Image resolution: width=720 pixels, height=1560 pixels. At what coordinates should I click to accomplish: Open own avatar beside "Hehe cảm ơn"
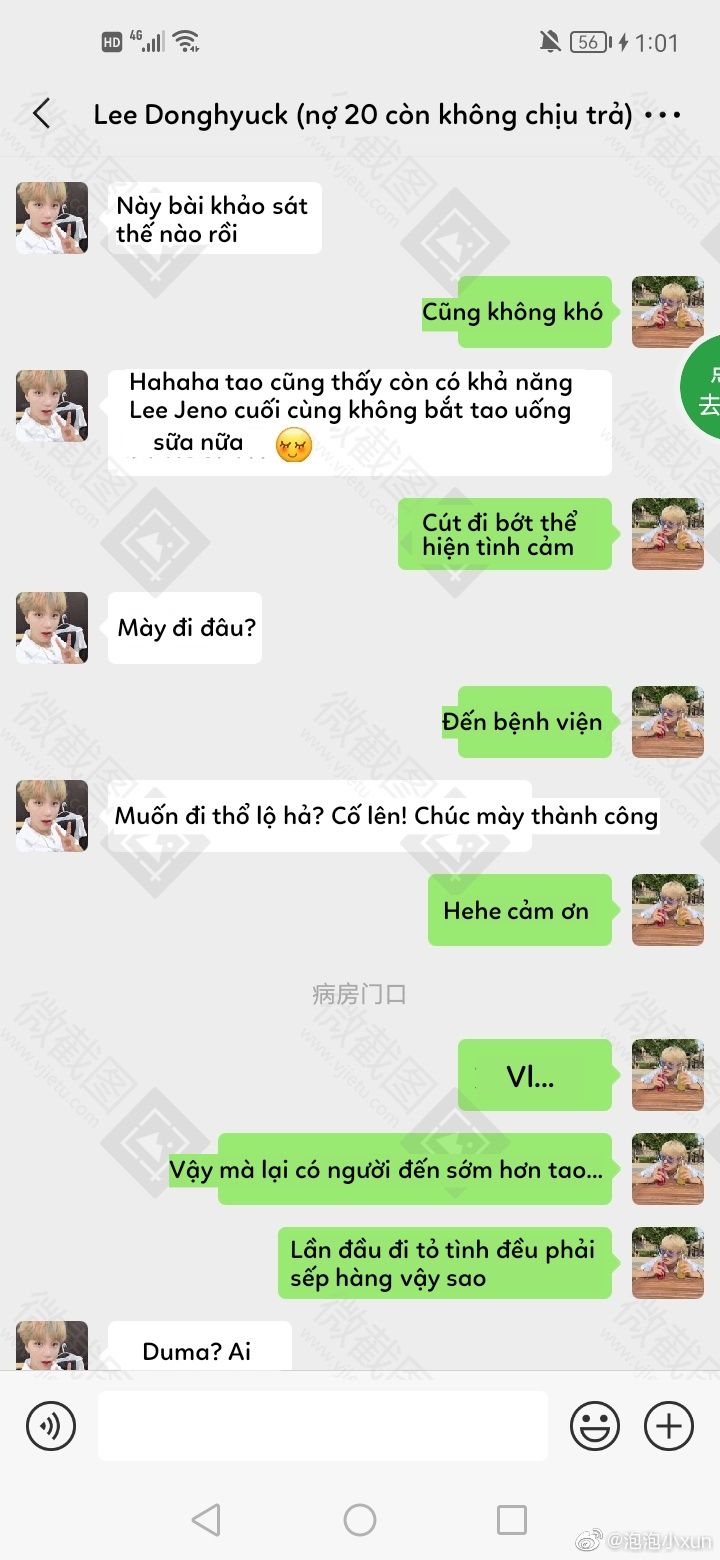tap(667, 910)
